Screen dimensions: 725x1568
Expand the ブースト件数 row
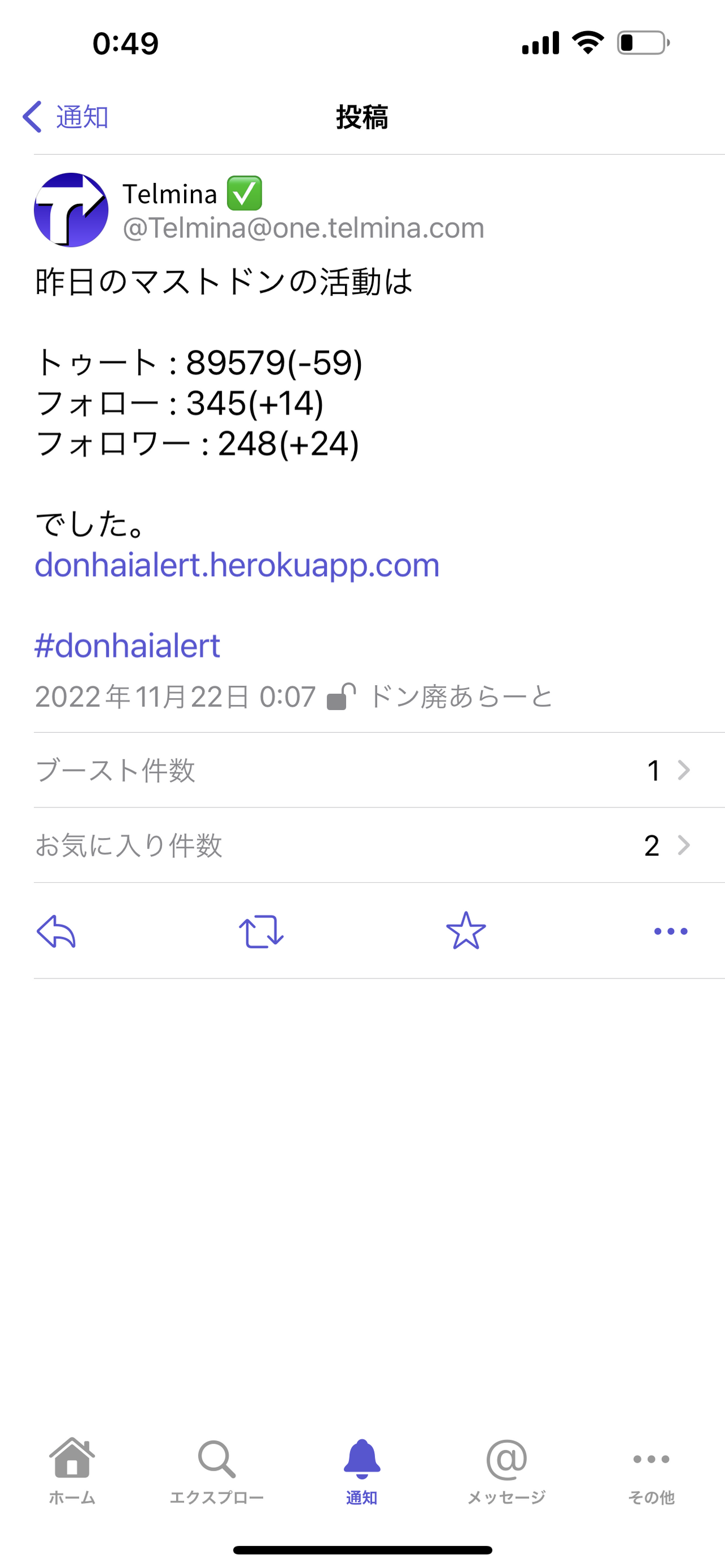coord(362,771)
